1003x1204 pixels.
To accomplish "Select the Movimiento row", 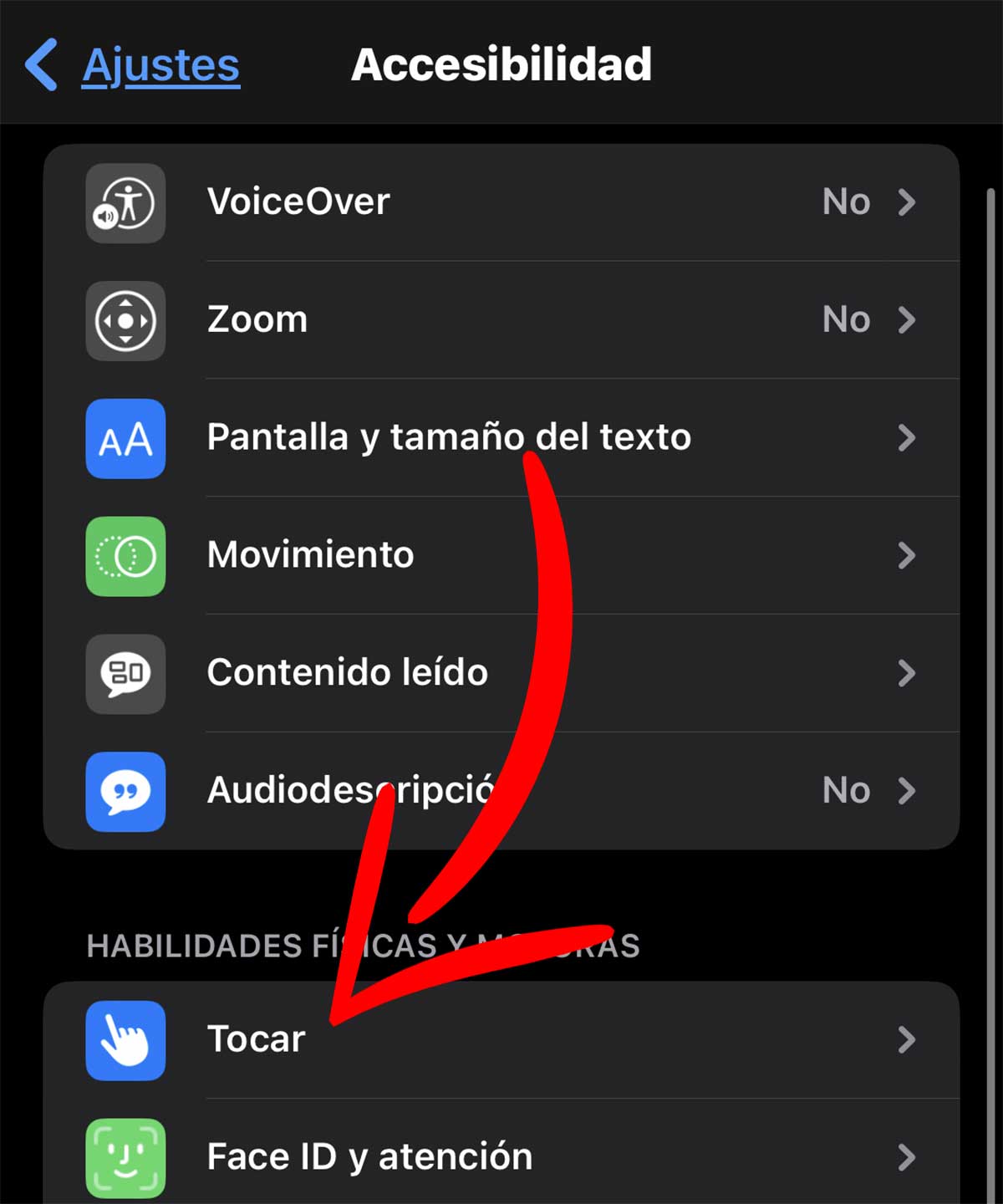I will click(501, 556).
